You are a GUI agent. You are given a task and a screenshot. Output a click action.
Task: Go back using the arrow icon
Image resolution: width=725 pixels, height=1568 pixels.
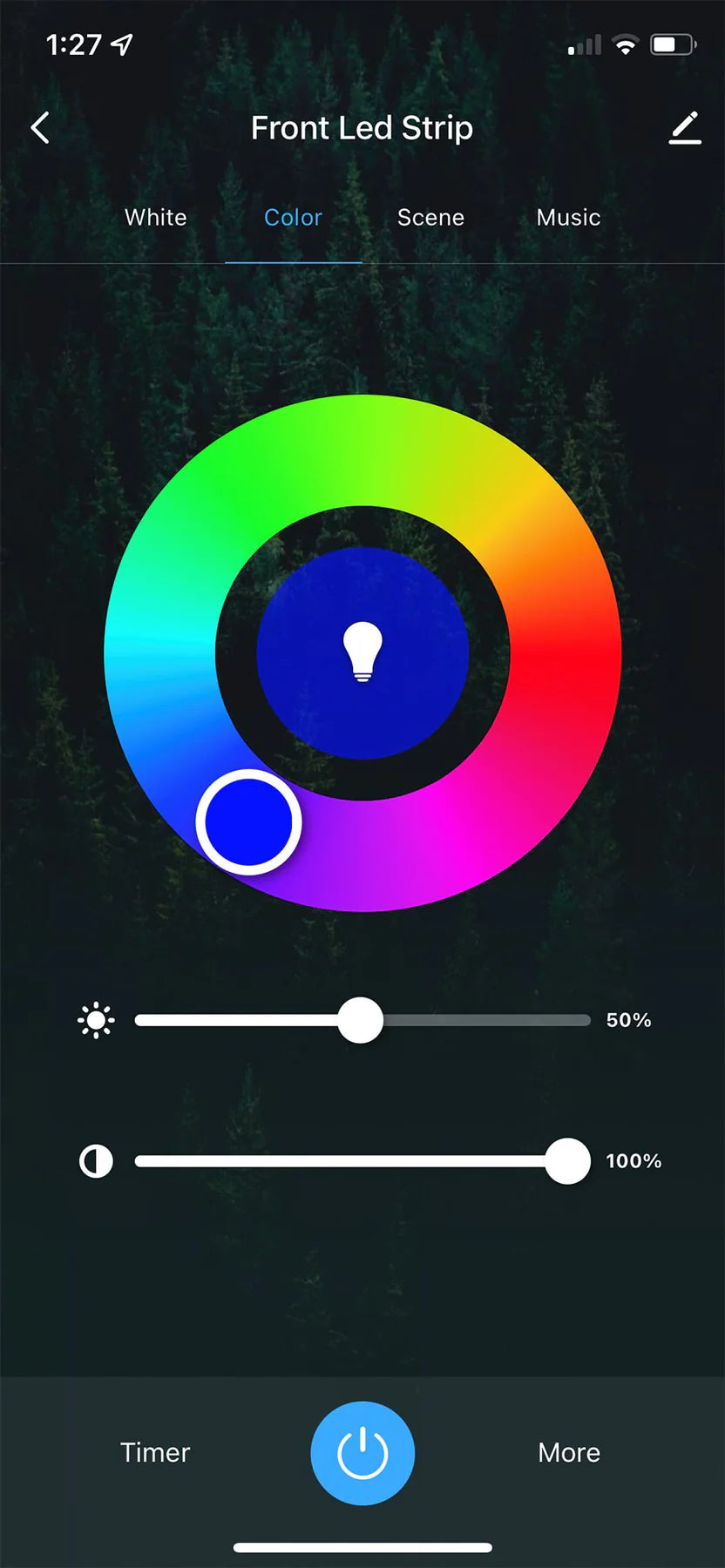(40, 128)
